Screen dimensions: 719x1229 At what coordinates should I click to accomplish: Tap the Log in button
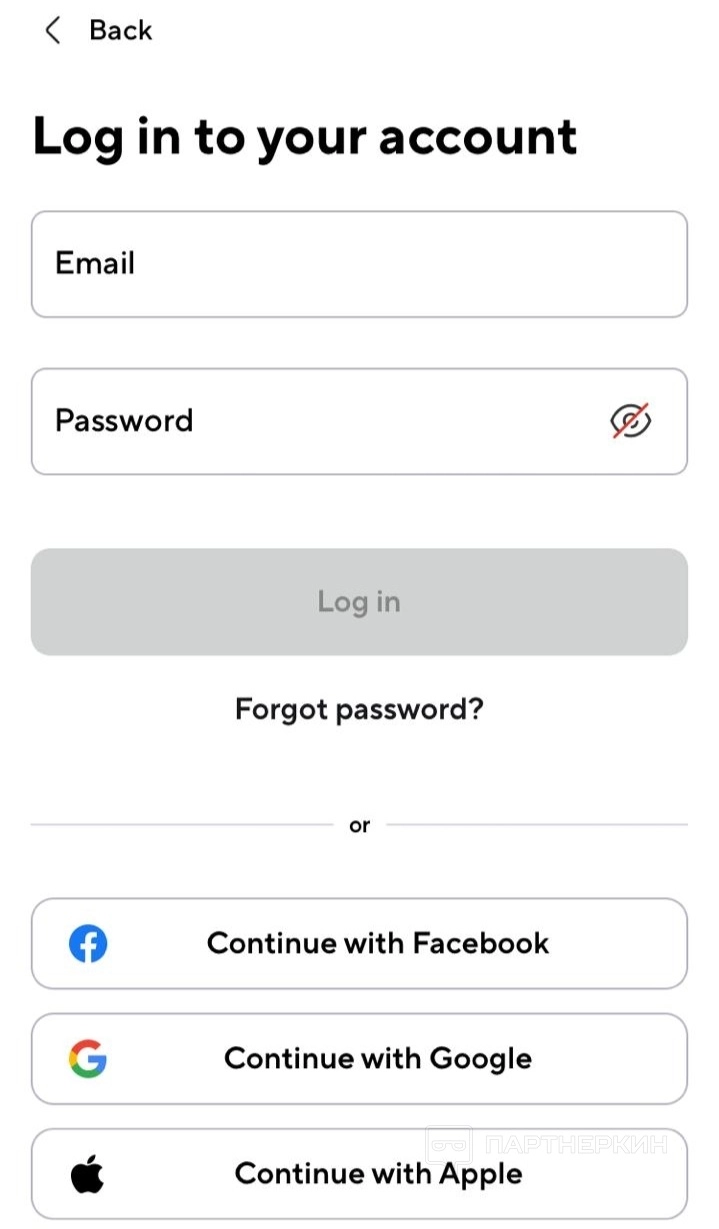[359, 602]
